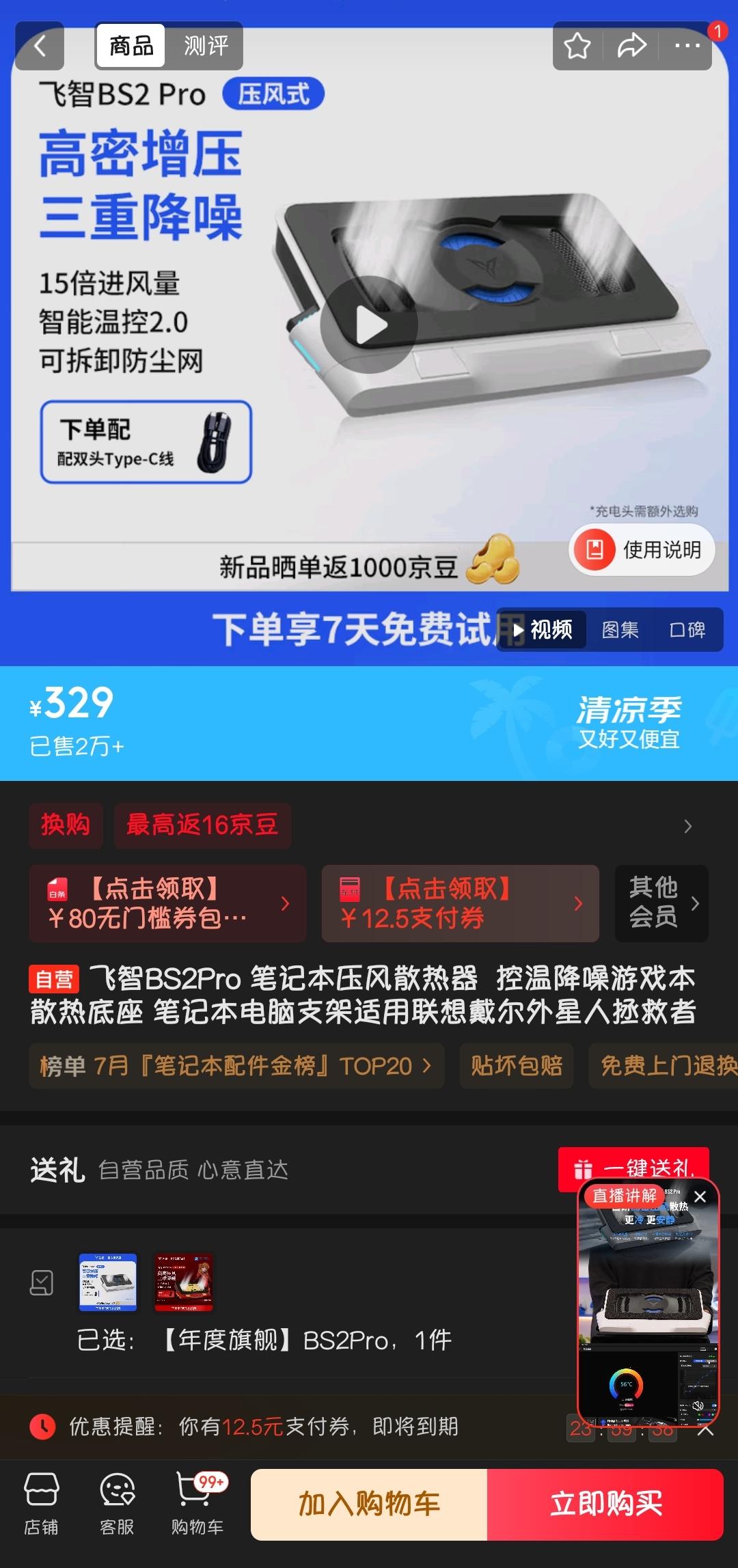Viewport: 738px width, 1568px height.
Task: Add this product to favorites
Action: click(577, 46)
